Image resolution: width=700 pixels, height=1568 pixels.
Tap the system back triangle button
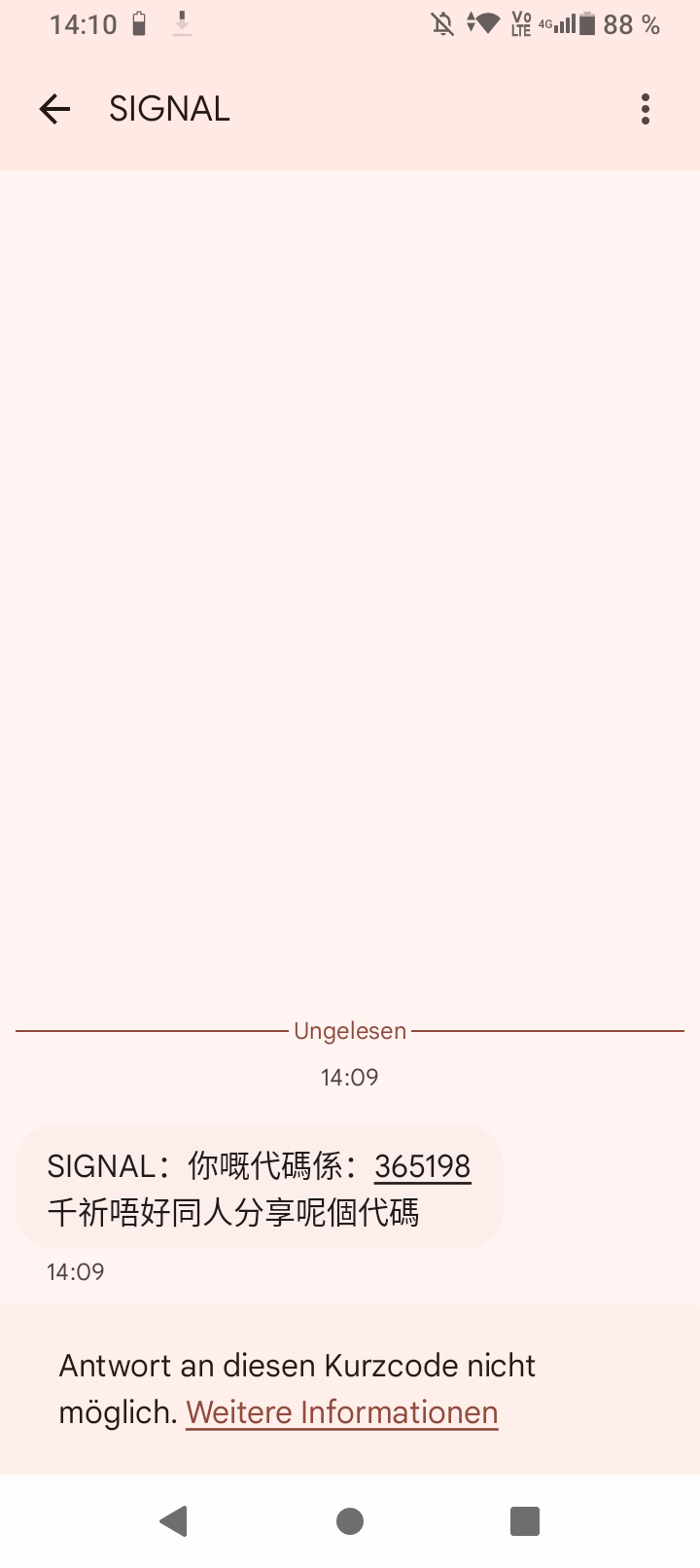(x=174, y=1520)
